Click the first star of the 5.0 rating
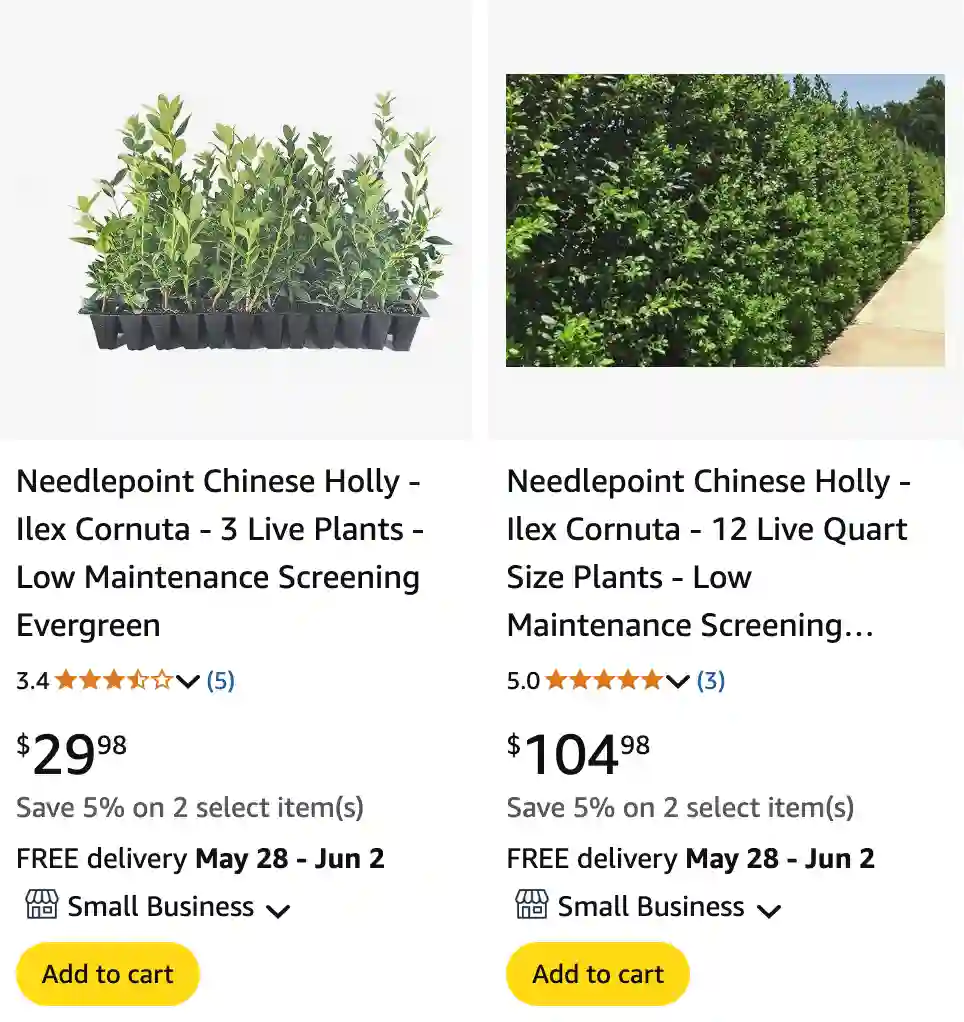 pos(557,680)
